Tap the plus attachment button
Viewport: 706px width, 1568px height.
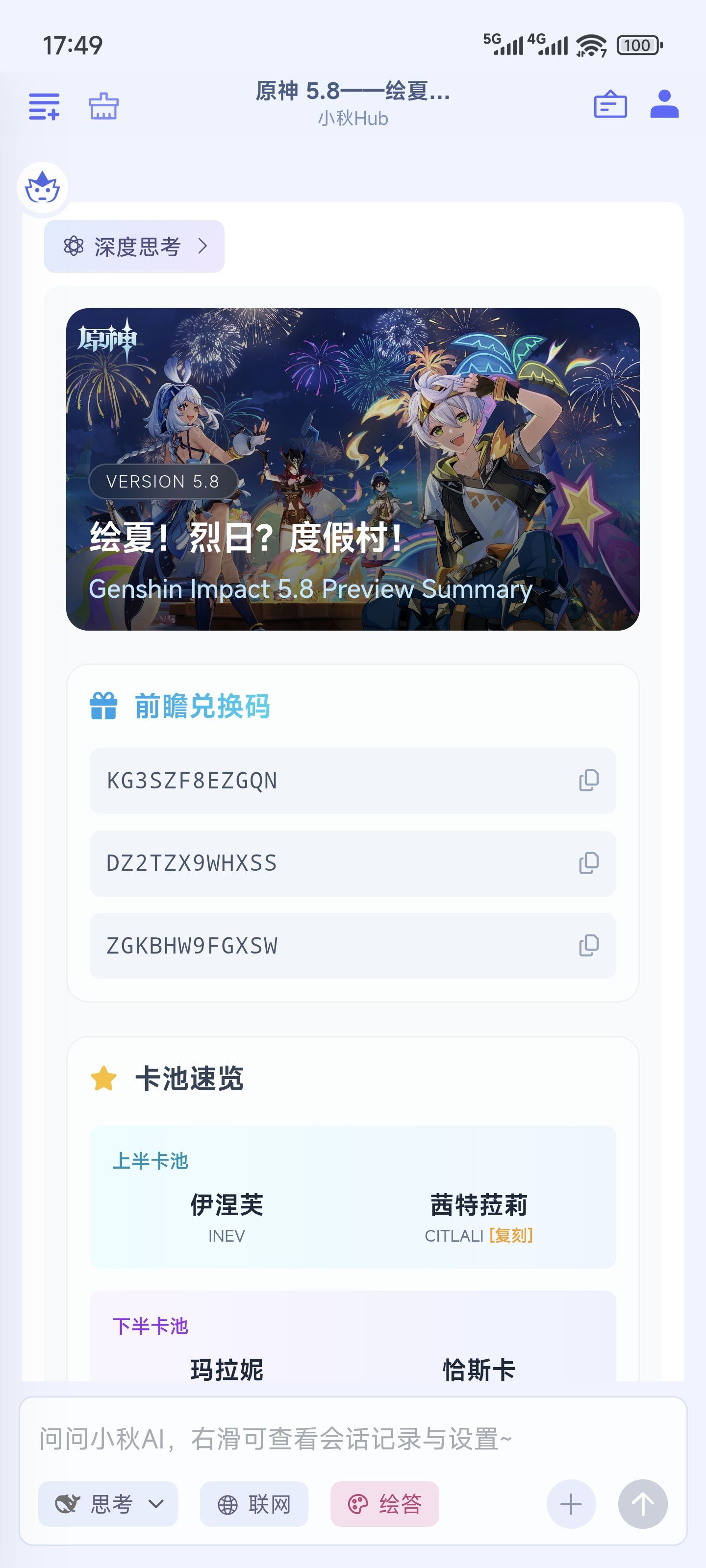(571, 1504)
